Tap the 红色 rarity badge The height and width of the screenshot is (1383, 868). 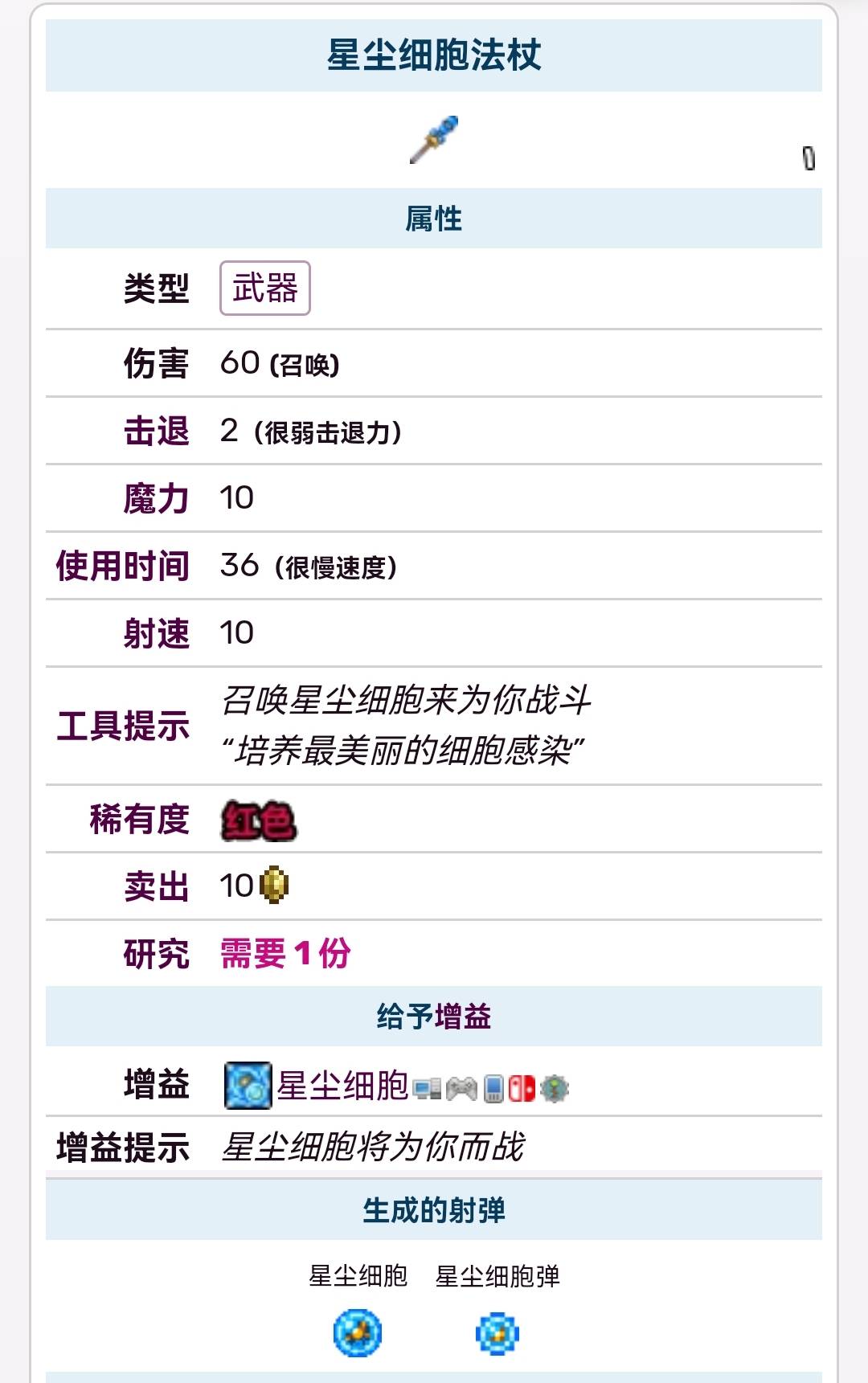point(258,821)
